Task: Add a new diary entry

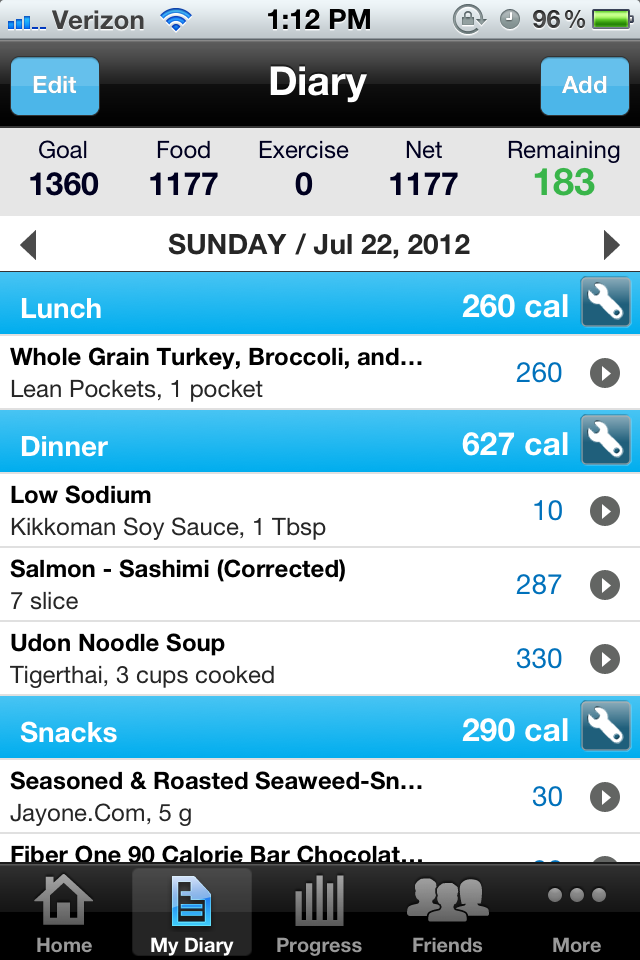Action: pos(584,86)
